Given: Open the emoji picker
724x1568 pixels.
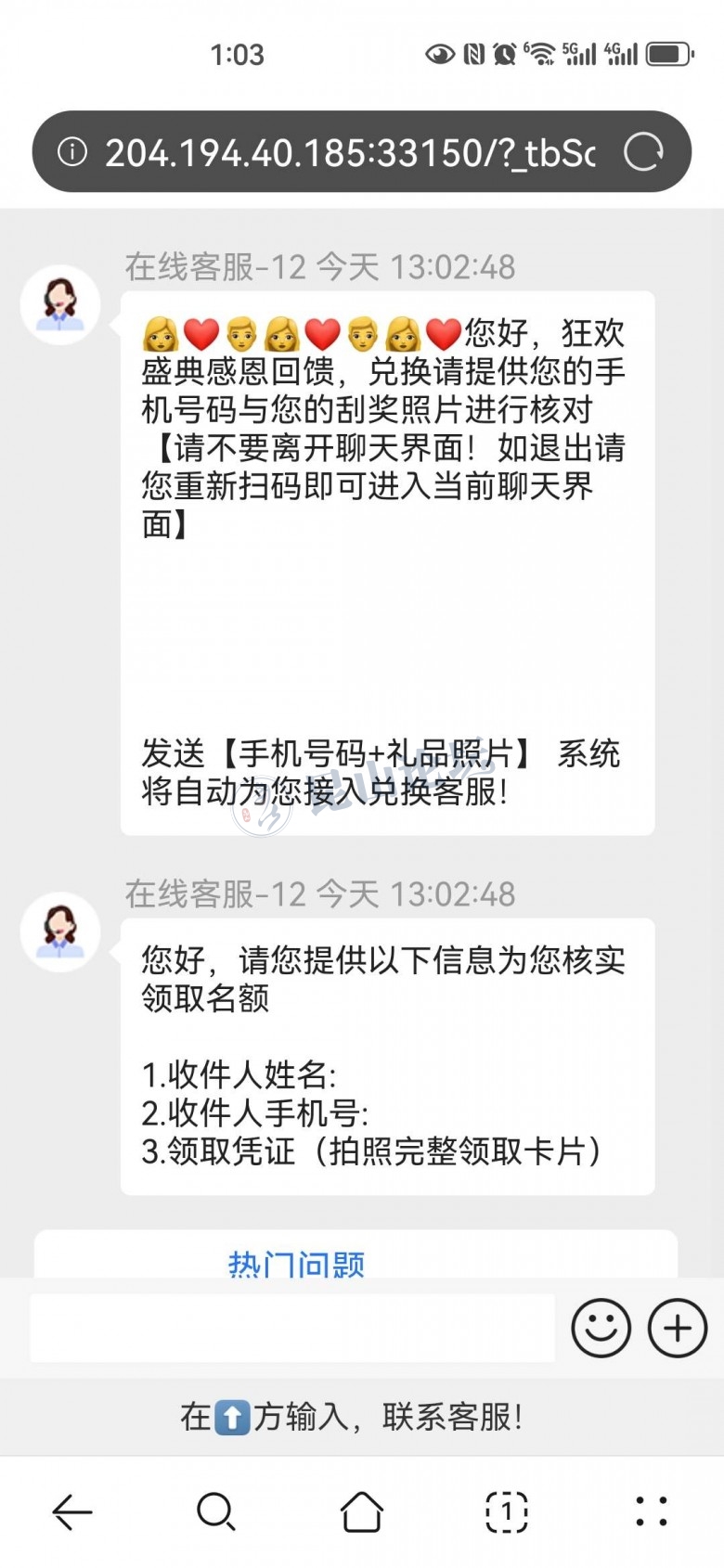Looking at the screenshot, I should pyautogui.click(x=601, y=1328).
